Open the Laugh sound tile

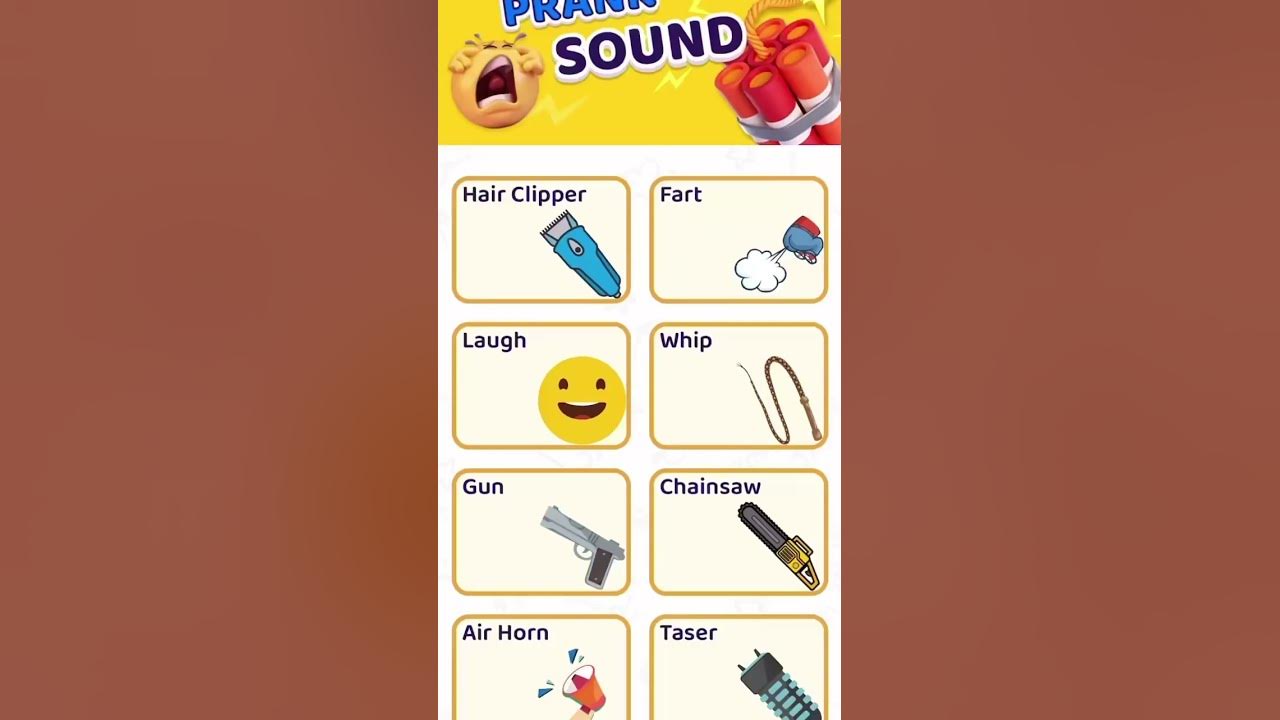[x=541, y=386]
